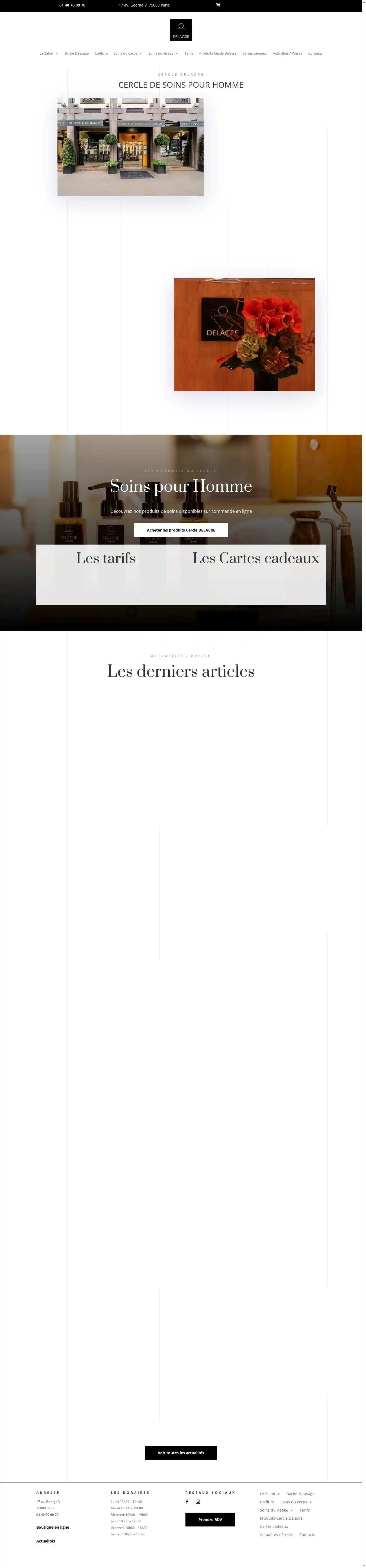This screenshot has width=366, height=1568.
Task: Tap the DELACRE logo to go home
Action: pos(181,30)
